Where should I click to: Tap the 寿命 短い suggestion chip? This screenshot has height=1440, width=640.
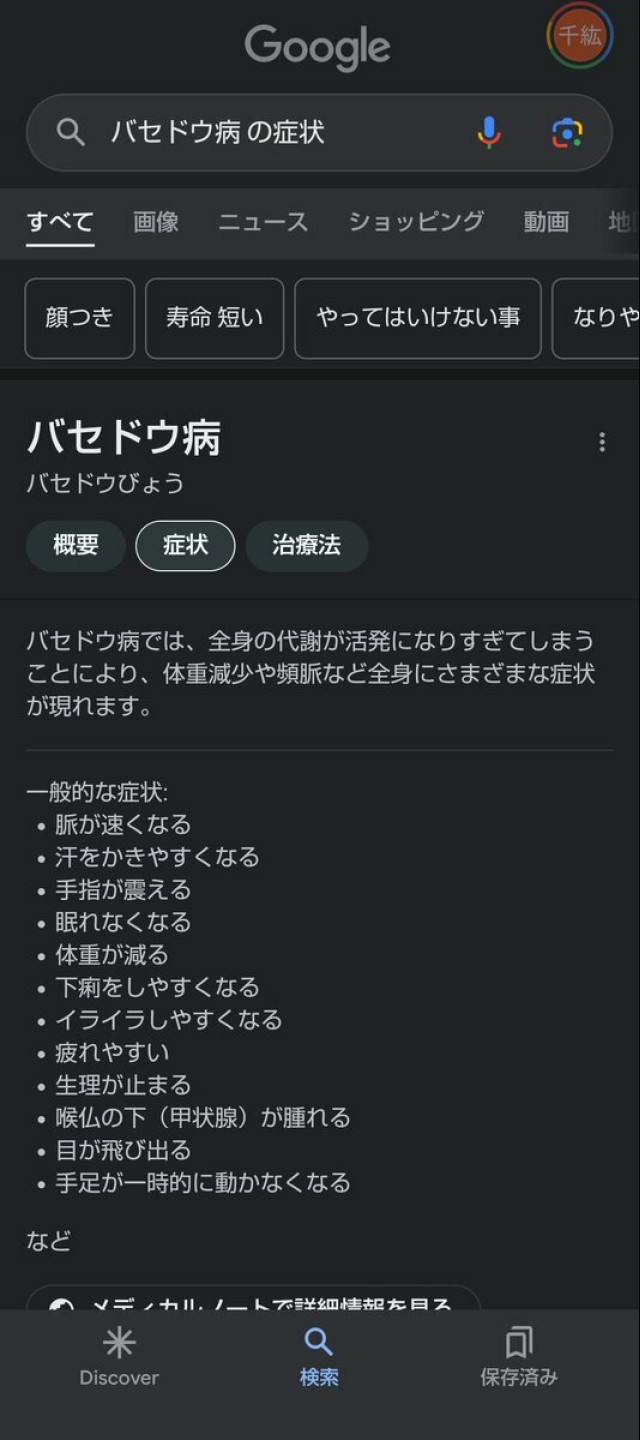click(214, 318)
